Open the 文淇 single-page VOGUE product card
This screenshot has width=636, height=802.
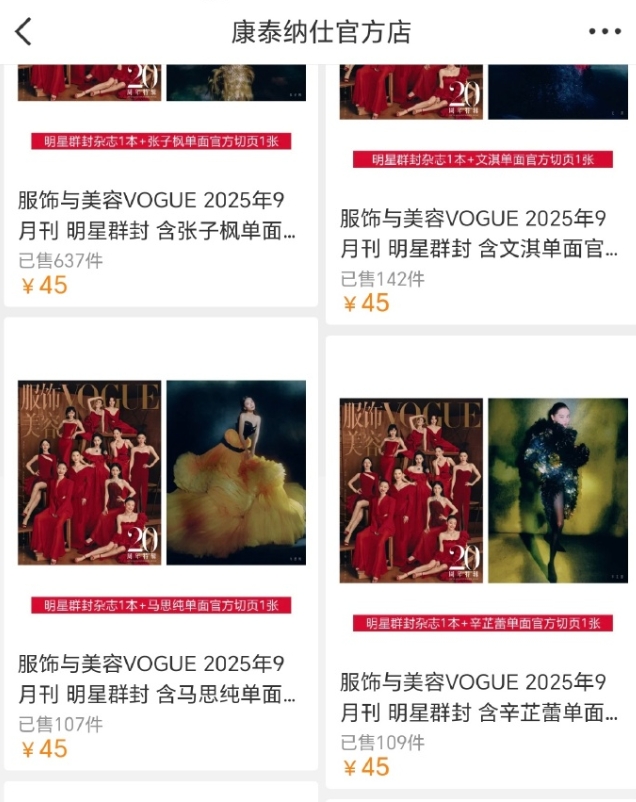480,194
